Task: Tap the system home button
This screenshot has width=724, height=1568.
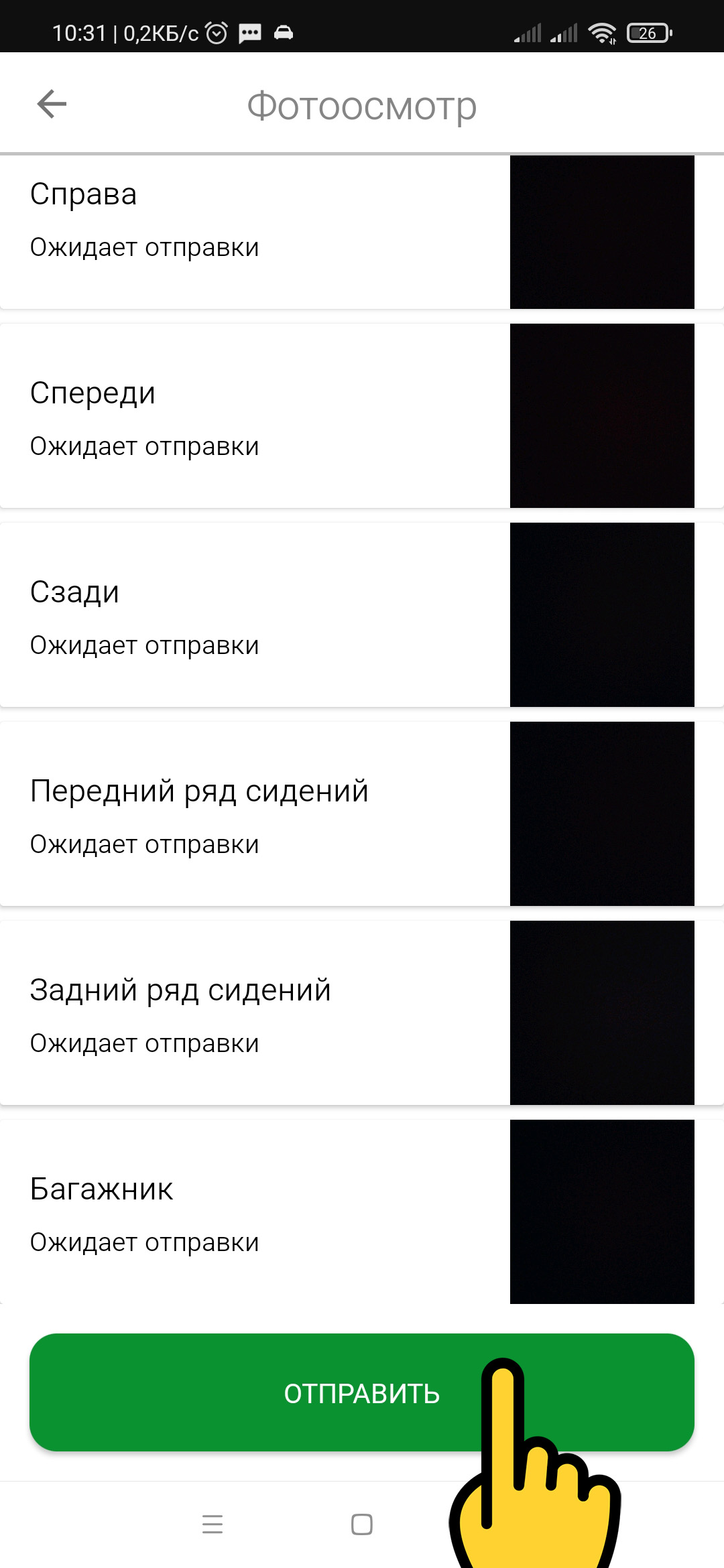Action: click(x=362, y=1524)
